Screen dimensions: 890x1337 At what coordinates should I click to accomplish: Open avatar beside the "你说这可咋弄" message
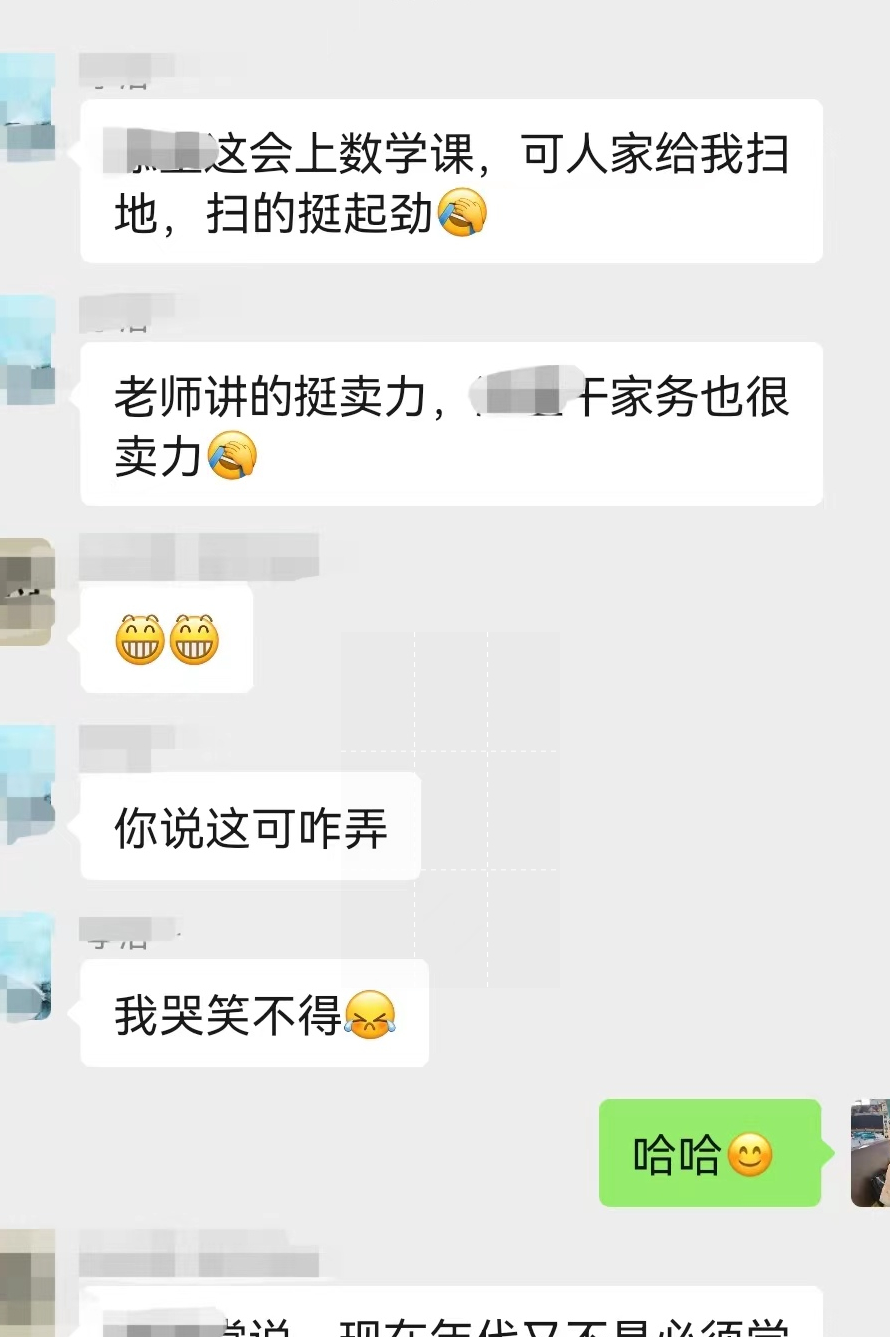point(25,785)
